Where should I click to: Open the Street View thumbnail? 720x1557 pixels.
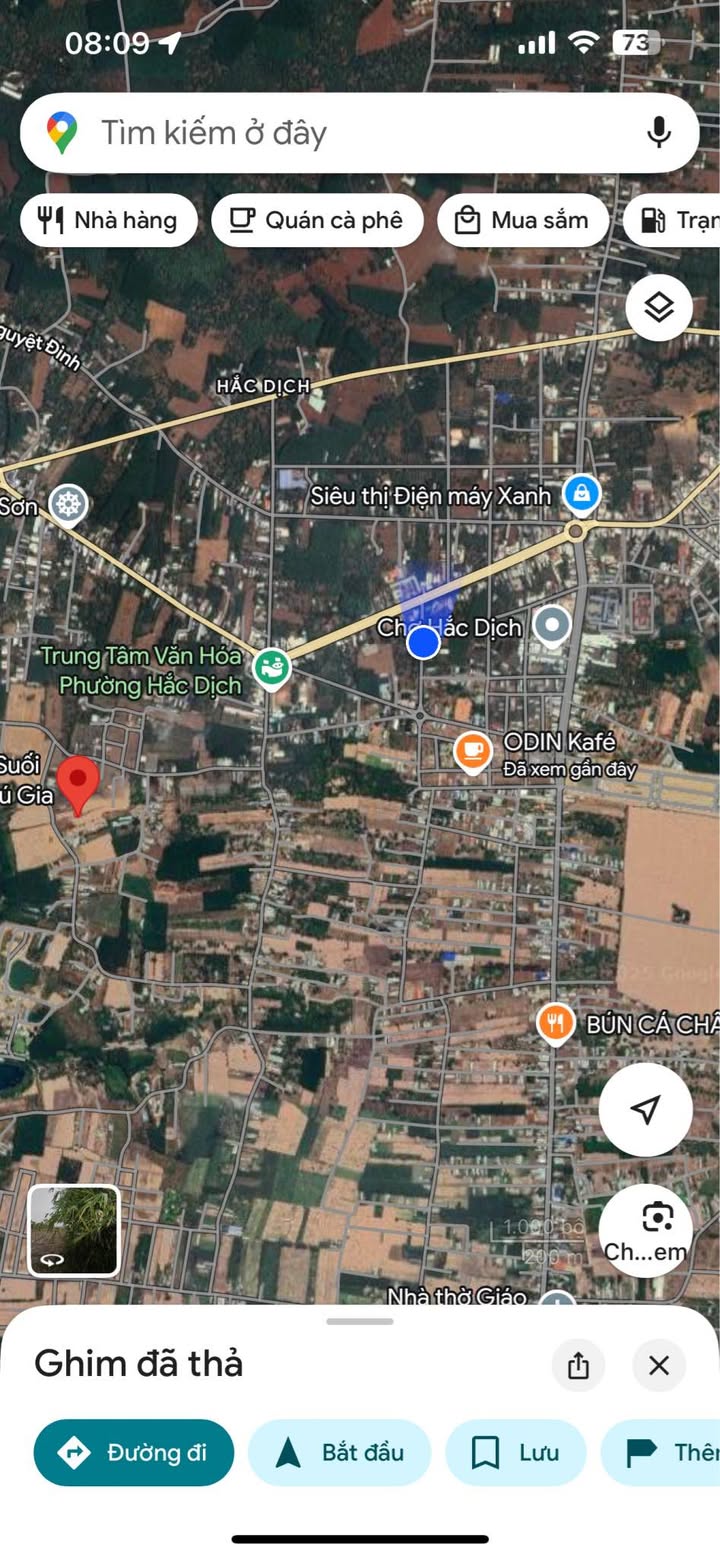[74, 1230]
